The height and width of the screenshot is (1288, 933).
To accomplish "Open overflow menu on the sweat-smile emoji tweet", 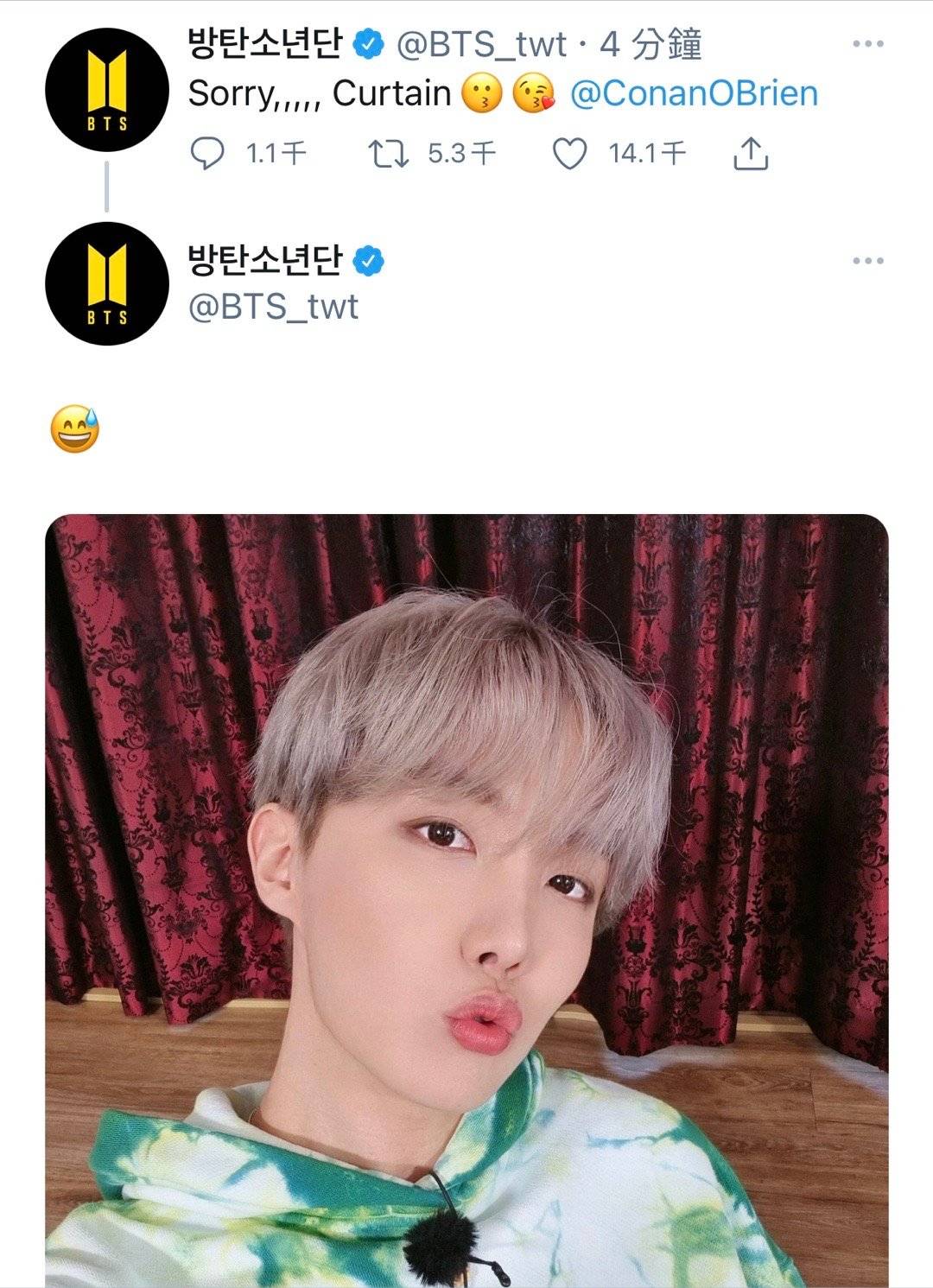I will click(x=867, y=261).
